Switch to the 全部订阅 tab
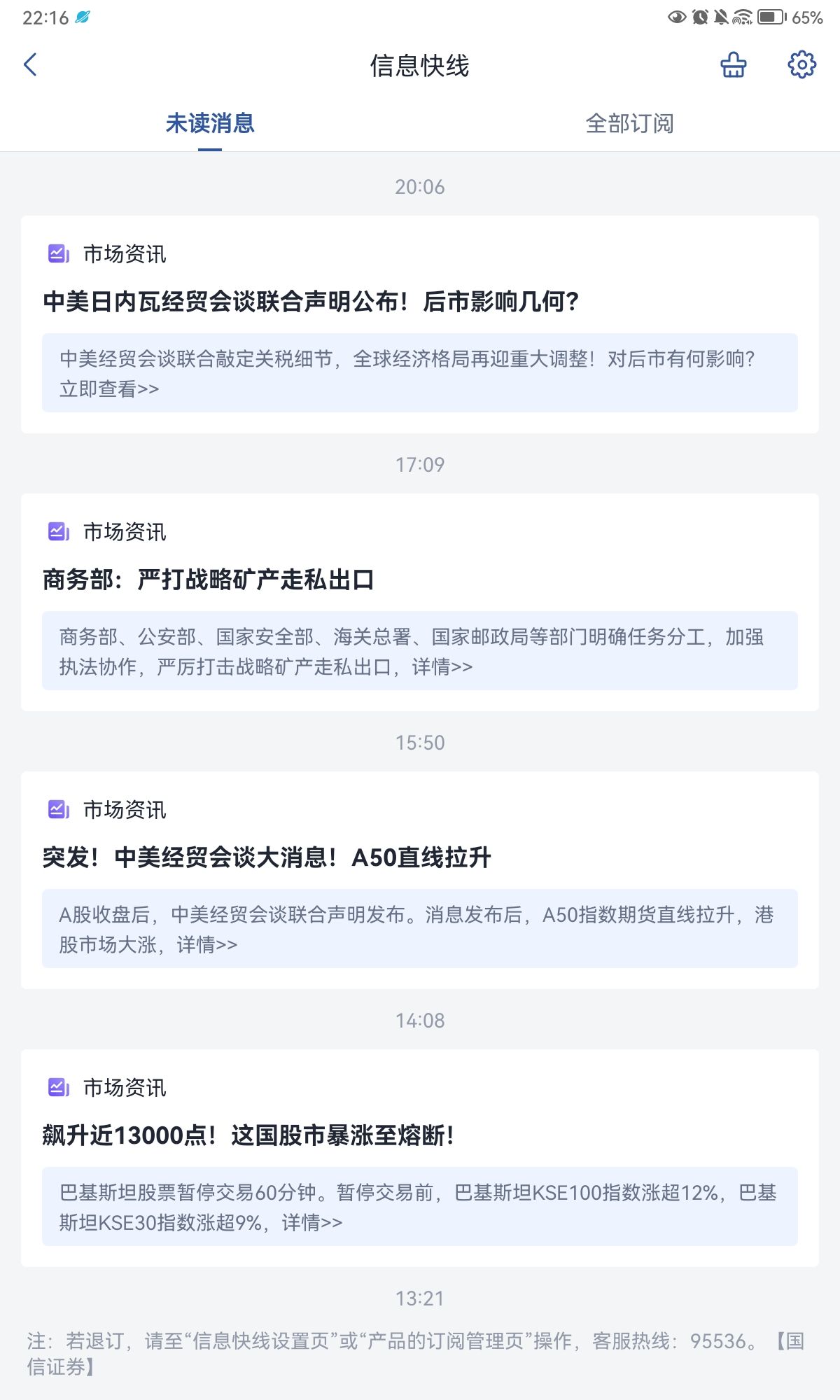Viewport: 840px width, 1400px height. click(629, 123)
